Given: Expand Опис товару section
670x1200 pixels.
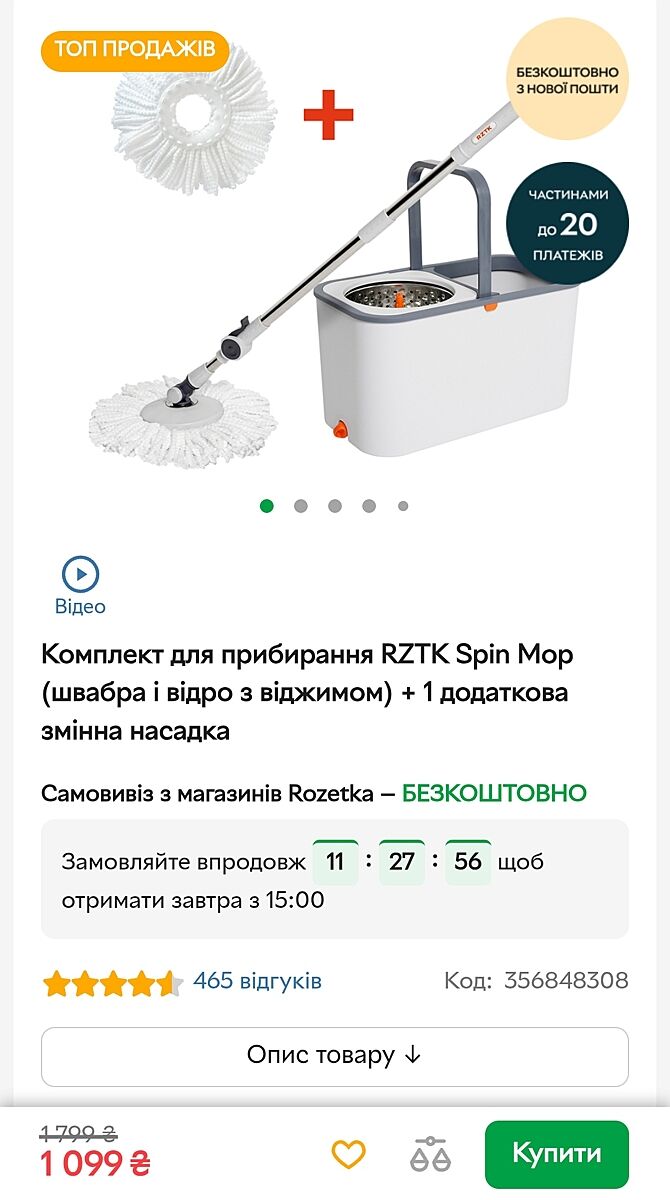Looking at the screenshot, I should pos(335,1056).
